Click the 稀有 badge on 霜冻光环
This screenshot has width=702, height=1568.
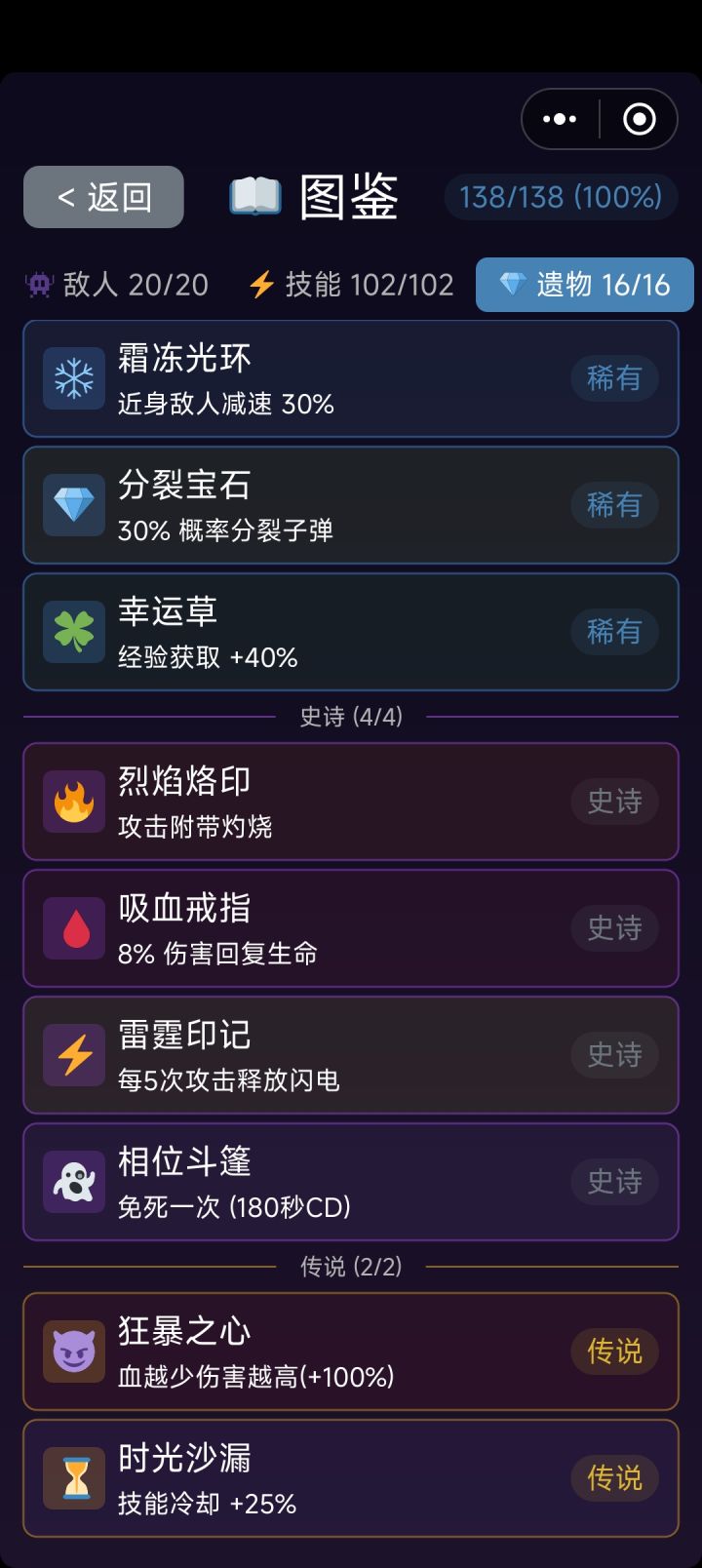(x=614, y=378)
